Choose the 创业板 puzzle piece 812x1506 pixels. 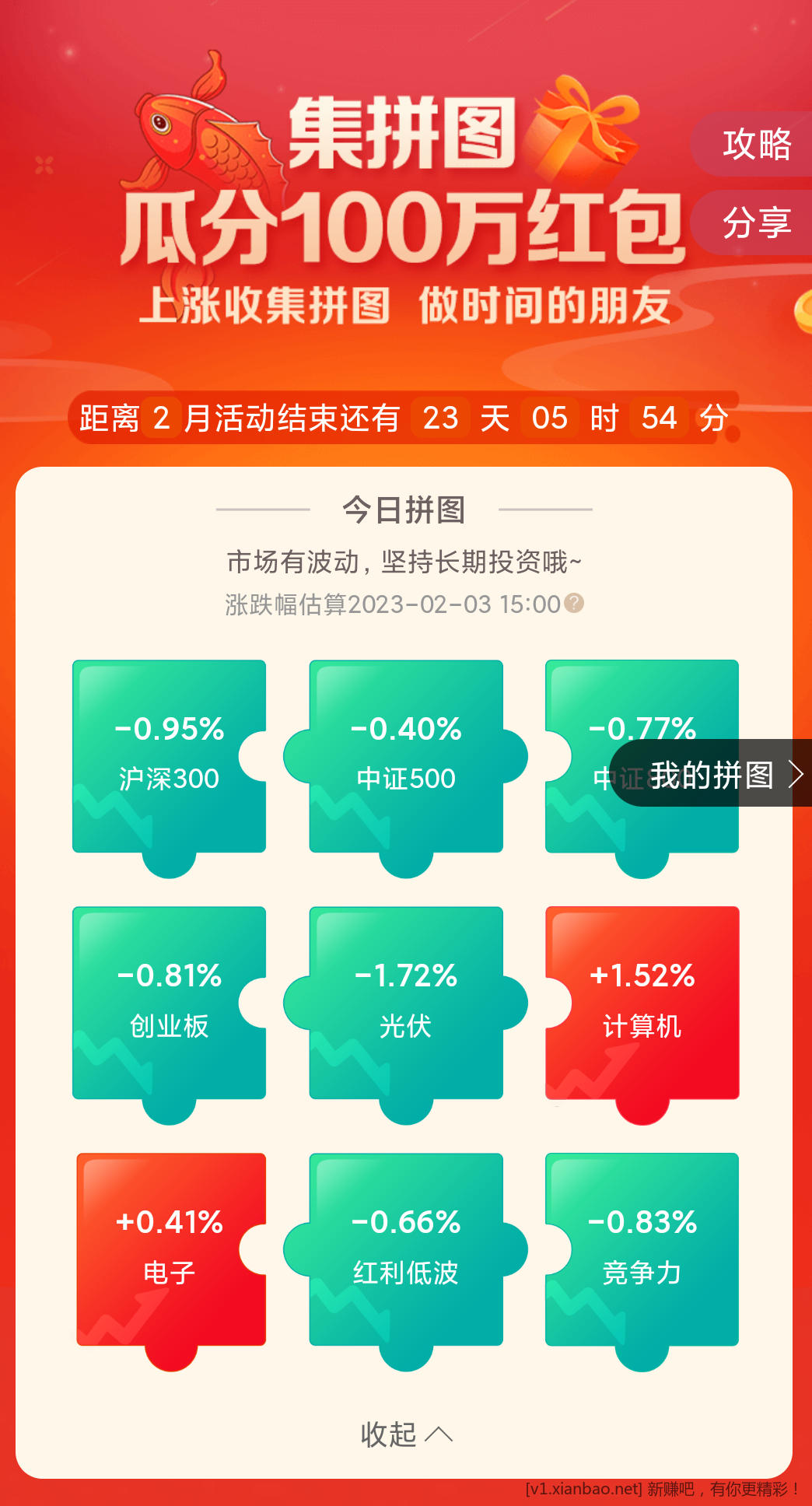[170, 1003]
